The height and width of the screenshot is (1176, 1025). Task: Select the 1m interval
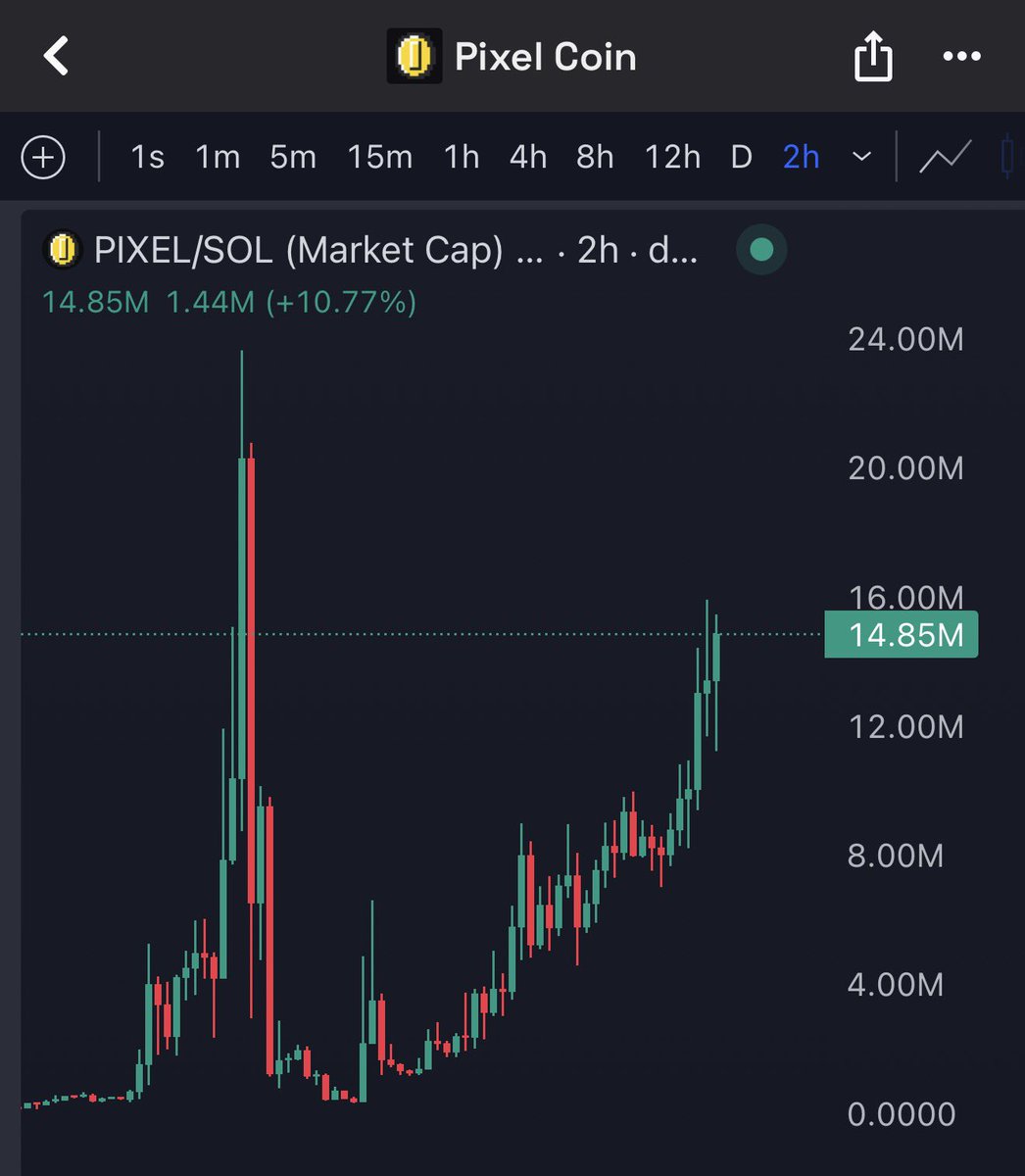click(218, 157)
